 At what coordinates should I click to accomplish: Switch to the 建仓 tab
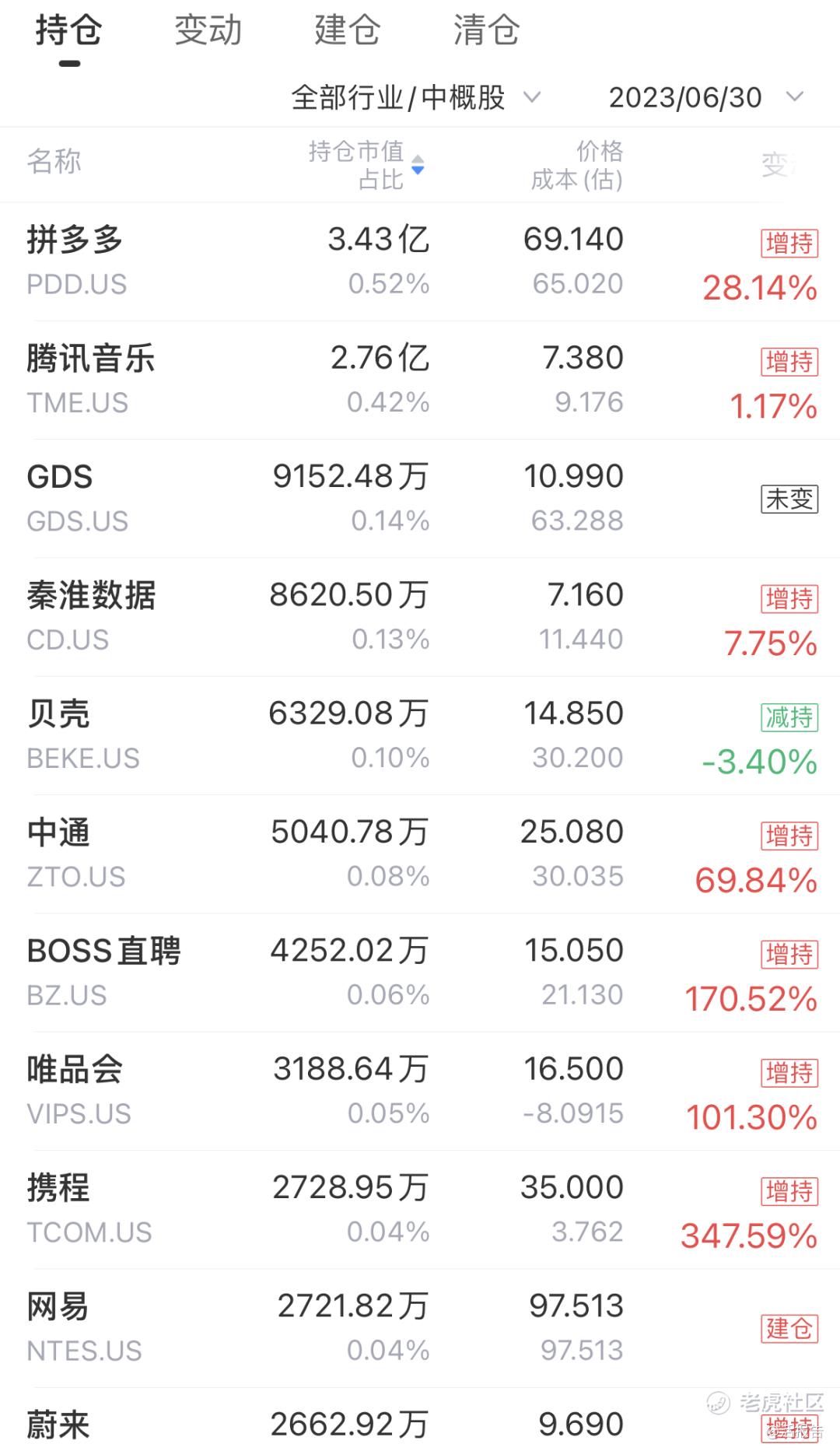[347, 31]
